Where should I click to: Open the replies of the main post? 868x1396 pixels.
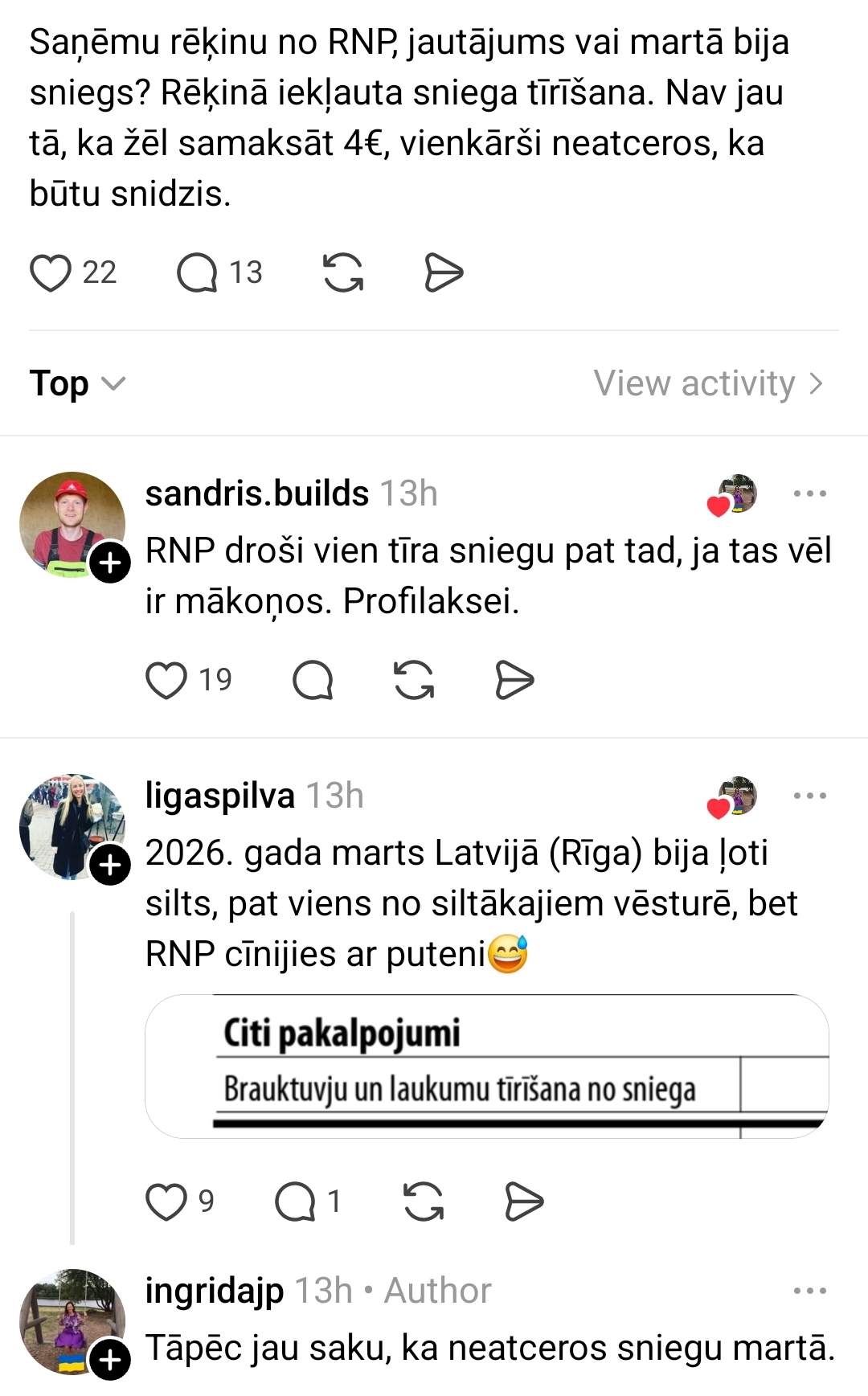point(197,272)
